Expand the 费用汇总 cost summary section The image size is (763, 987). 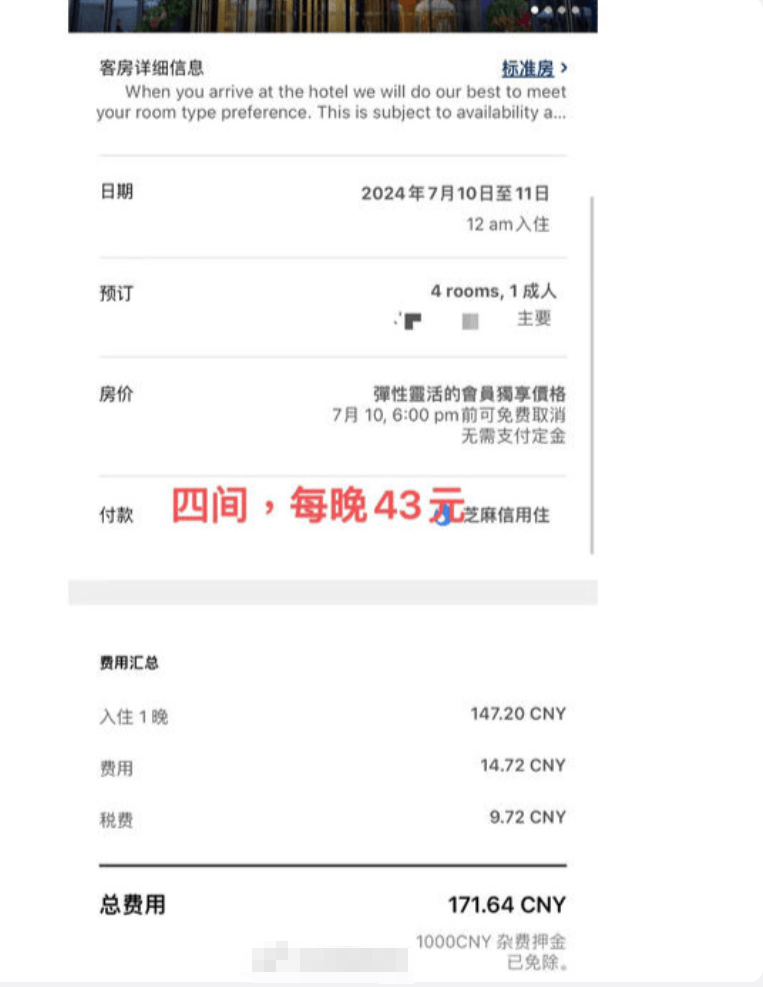[x=129, y=662]
